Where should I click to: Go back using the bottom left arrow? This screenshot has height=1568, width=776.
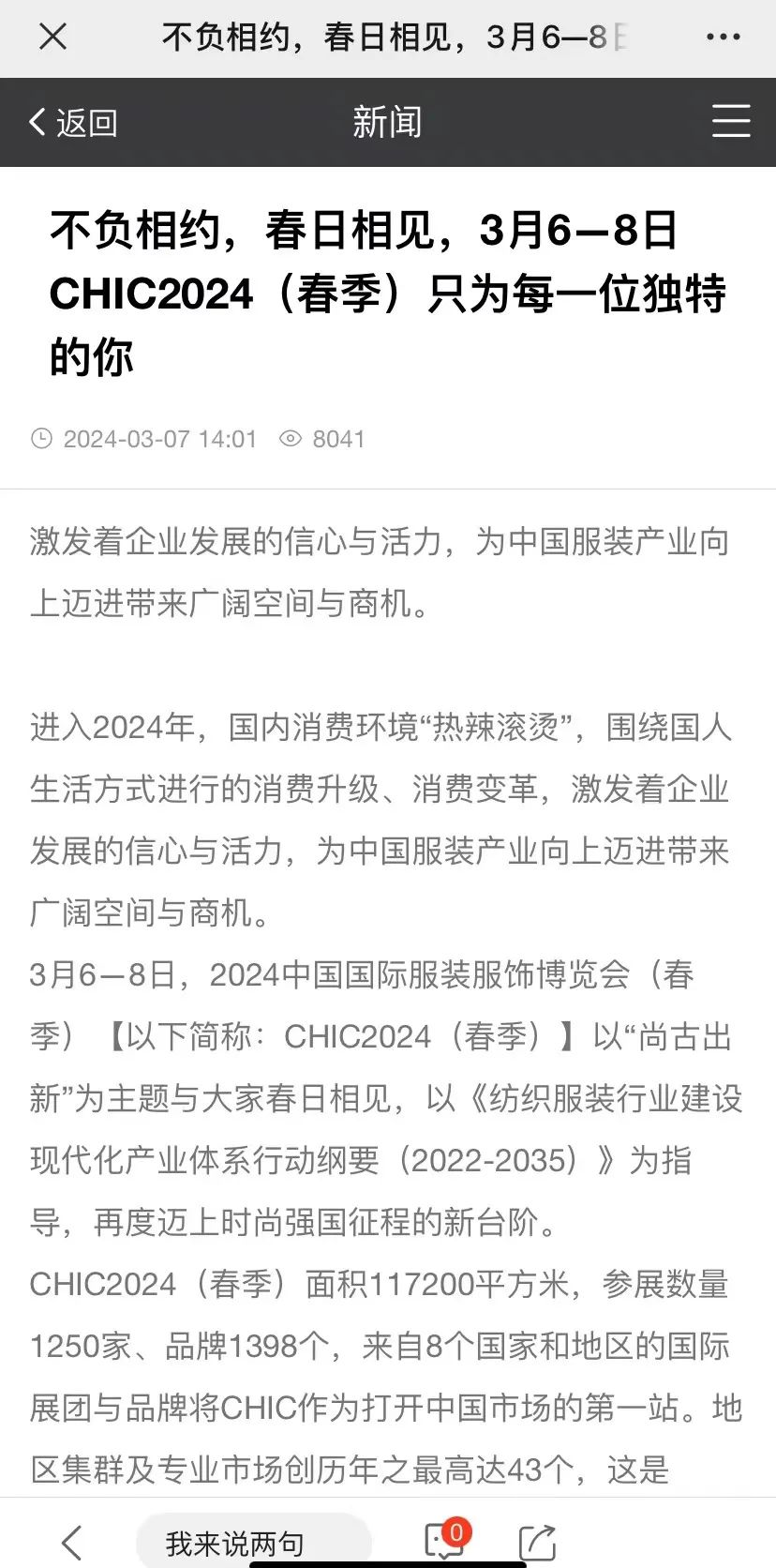point(71,1543)
